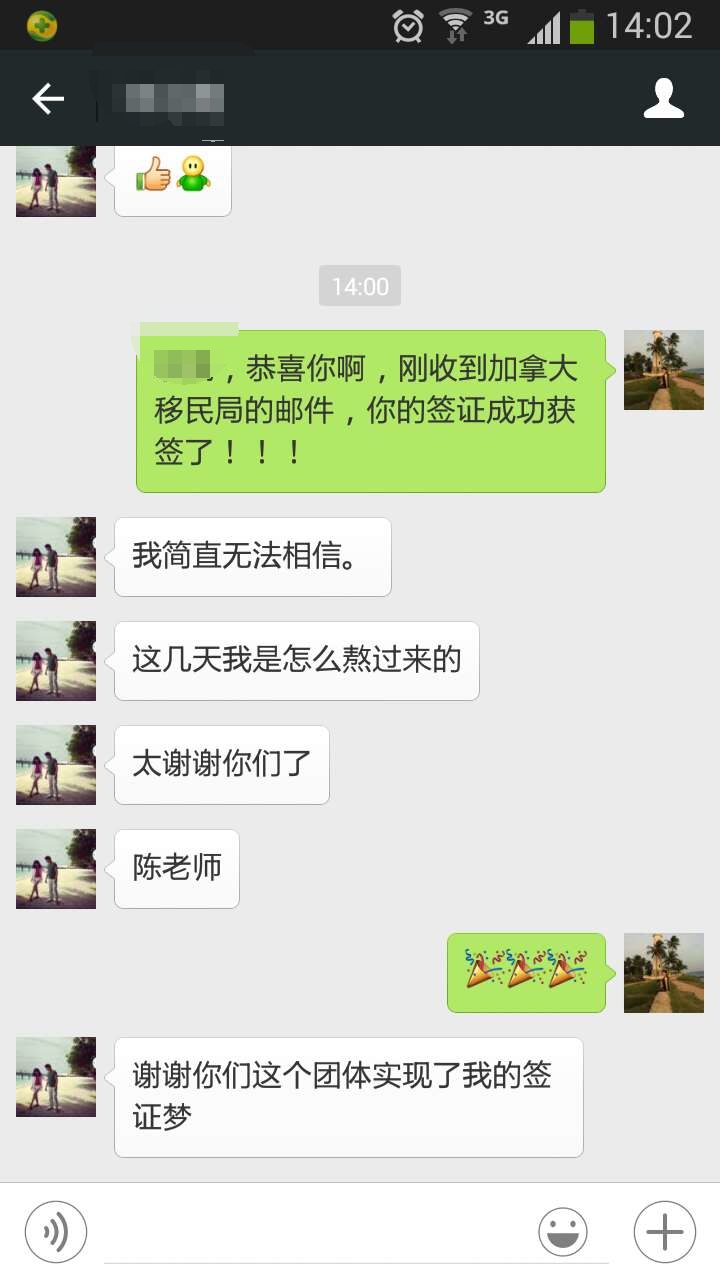
Task: Open the emoji picker
Action: pyautogui.click(x=563, y=1232)
